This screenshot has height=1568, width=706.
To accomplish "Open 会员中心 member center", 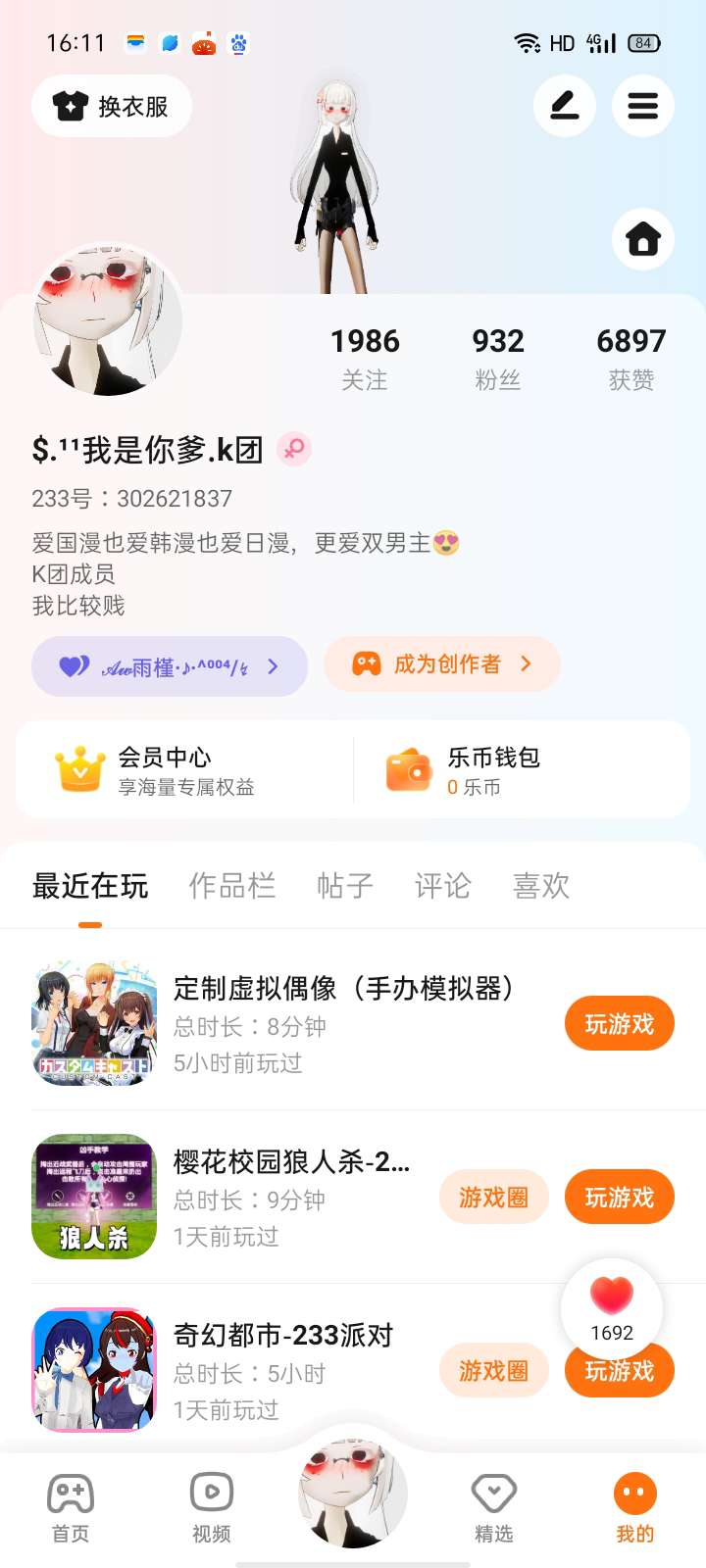I will click(x=184, y=770).
